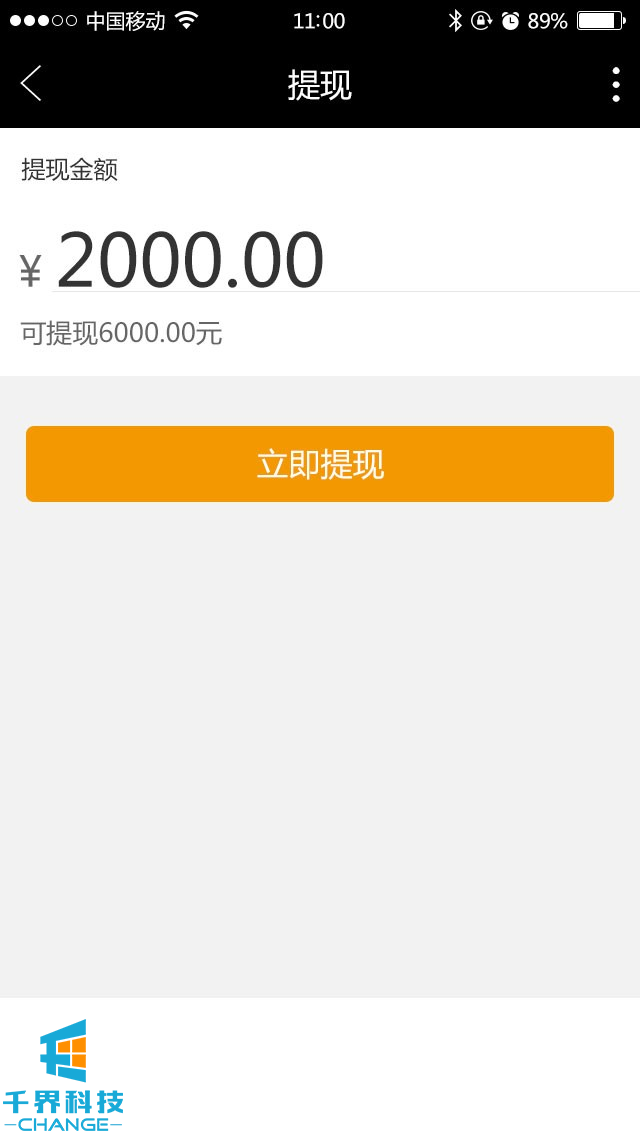This screenshot has height=1135, width=640.
Task: Open the three-dot overflow menu
Action: pos(615,85)
